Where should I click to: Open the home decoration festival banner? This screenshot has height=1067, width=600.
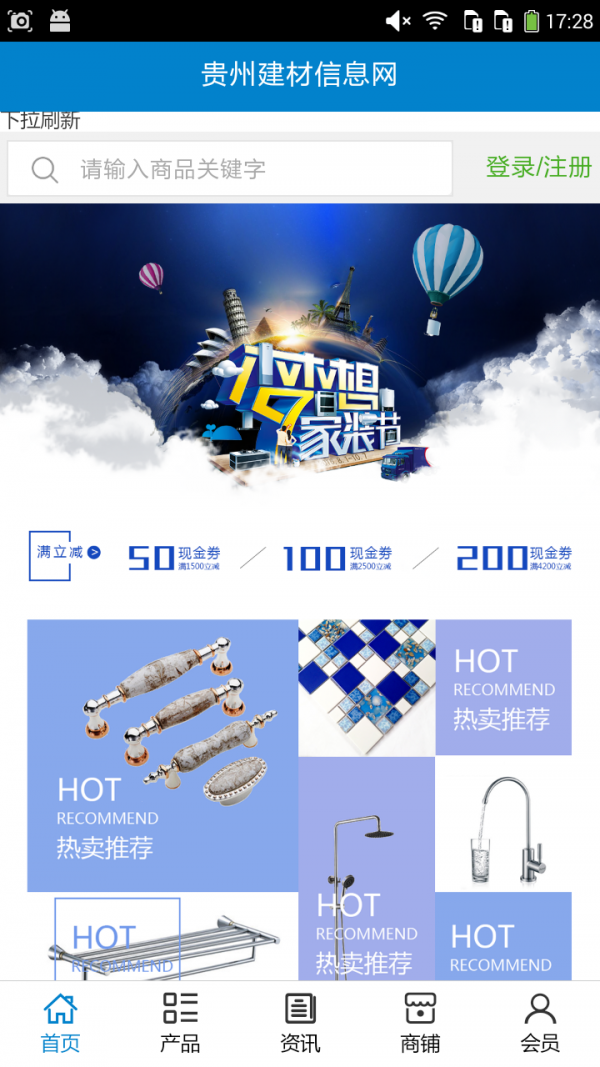click(x=300, y=350)
